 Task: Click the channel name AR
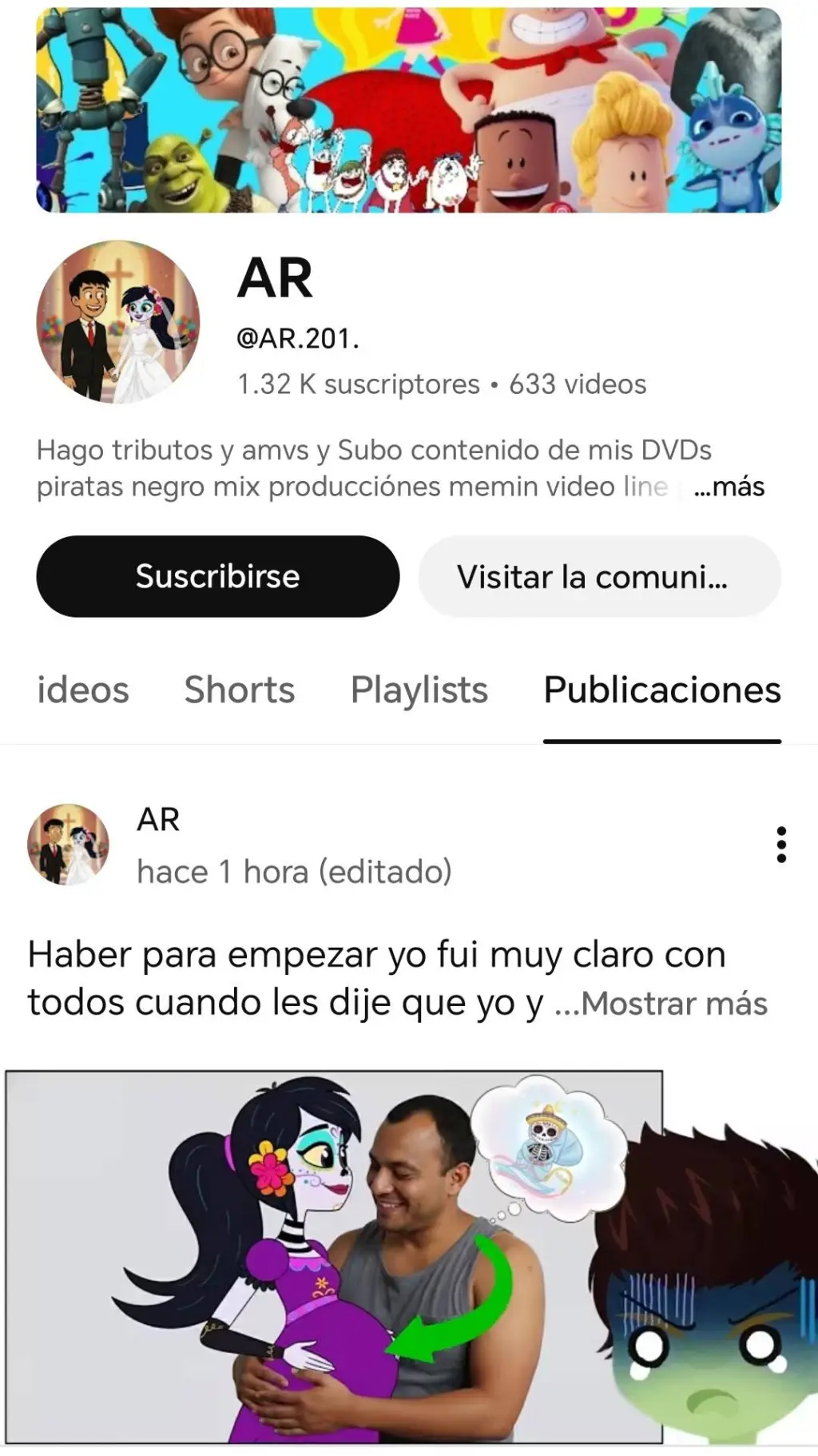(275, 281)
